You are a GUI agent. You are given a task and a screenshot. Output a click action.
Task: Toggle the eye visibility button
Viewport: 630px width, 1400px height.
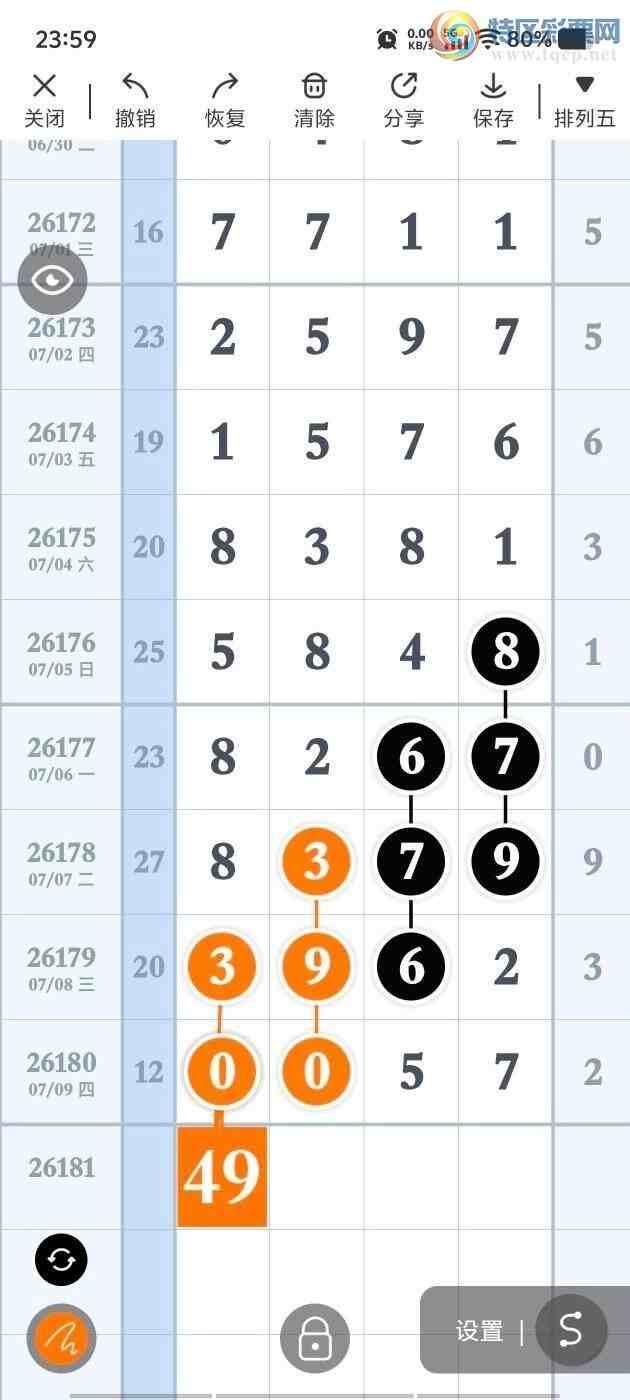(52, 280)
